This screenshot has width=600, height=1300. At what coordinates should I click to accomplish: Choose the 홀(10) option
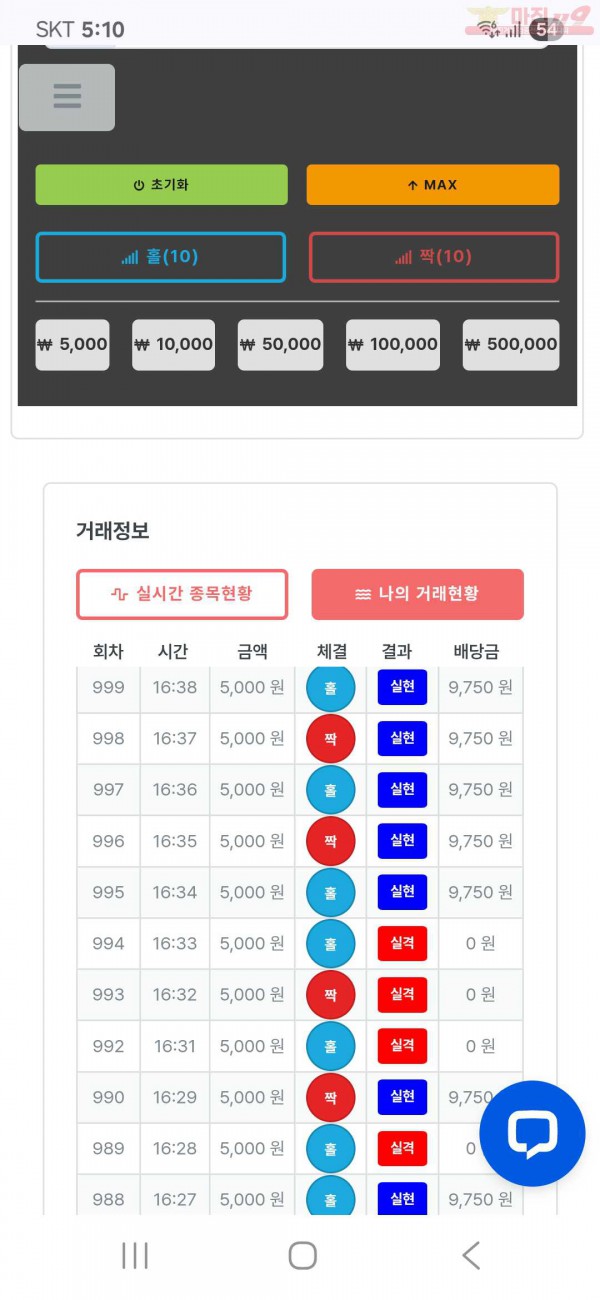click(161, 257)
